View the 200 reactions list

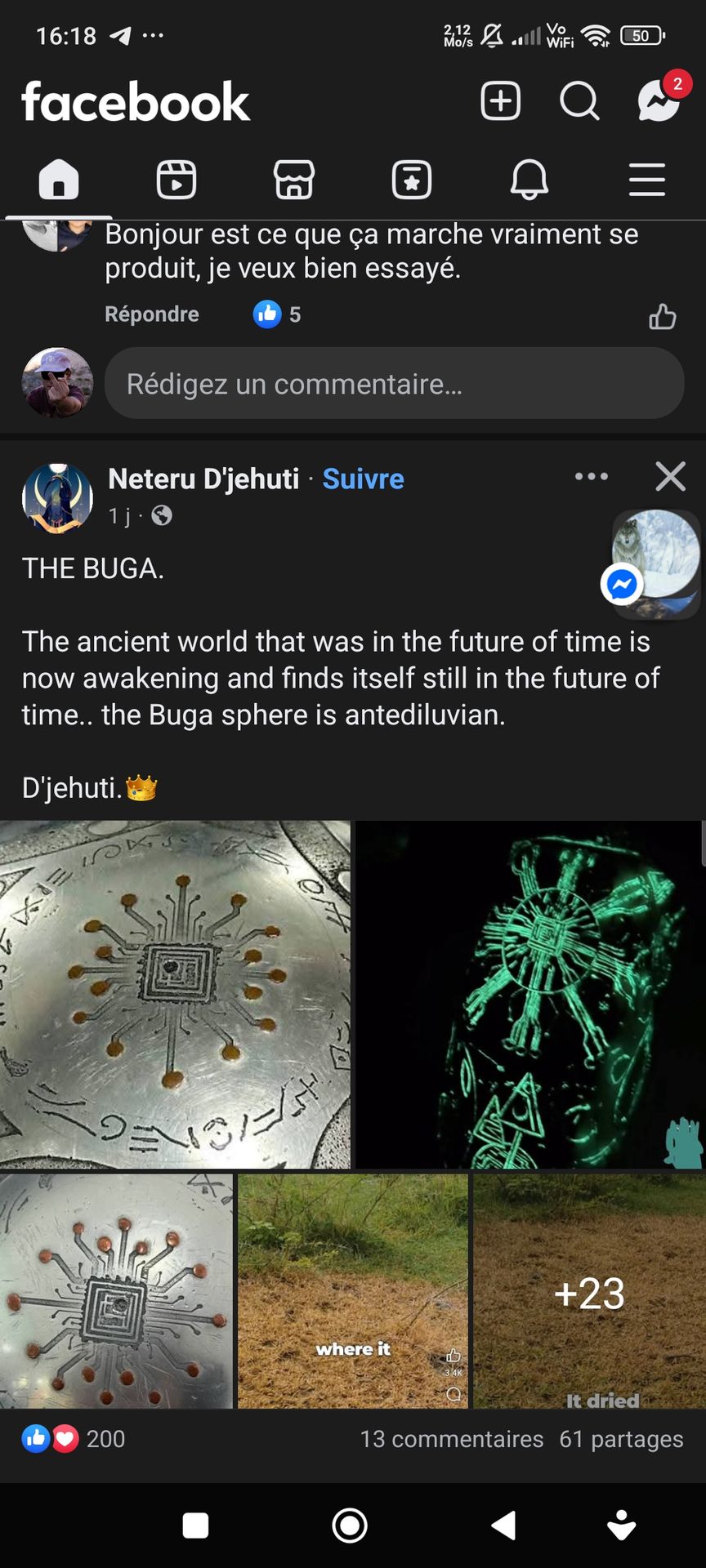74,1439
